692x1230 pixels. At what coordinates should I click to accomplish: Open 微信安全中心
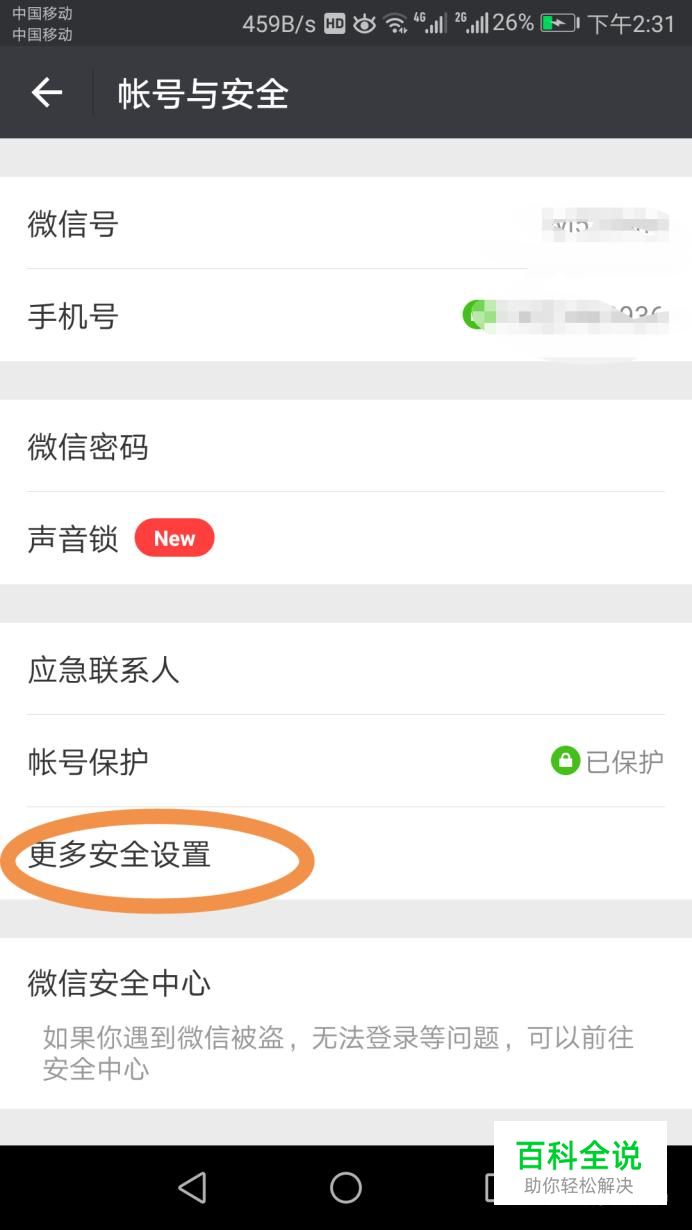pyautogui.click(x=346, y=1023)
